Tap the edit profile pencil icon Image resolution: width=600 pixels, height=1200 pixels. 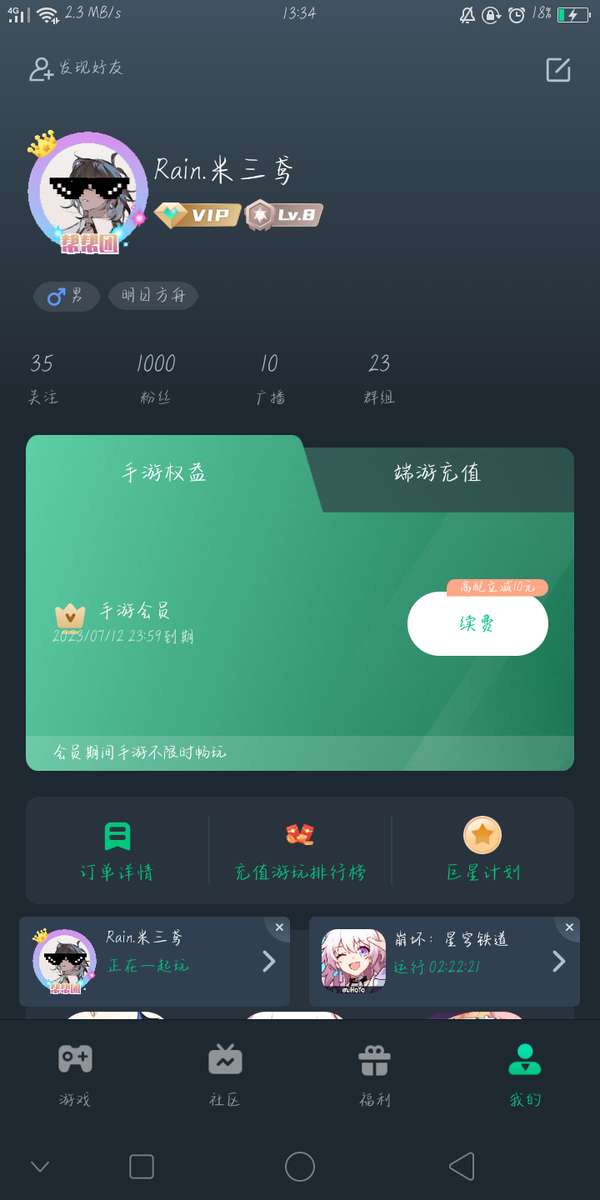(558, 69)
